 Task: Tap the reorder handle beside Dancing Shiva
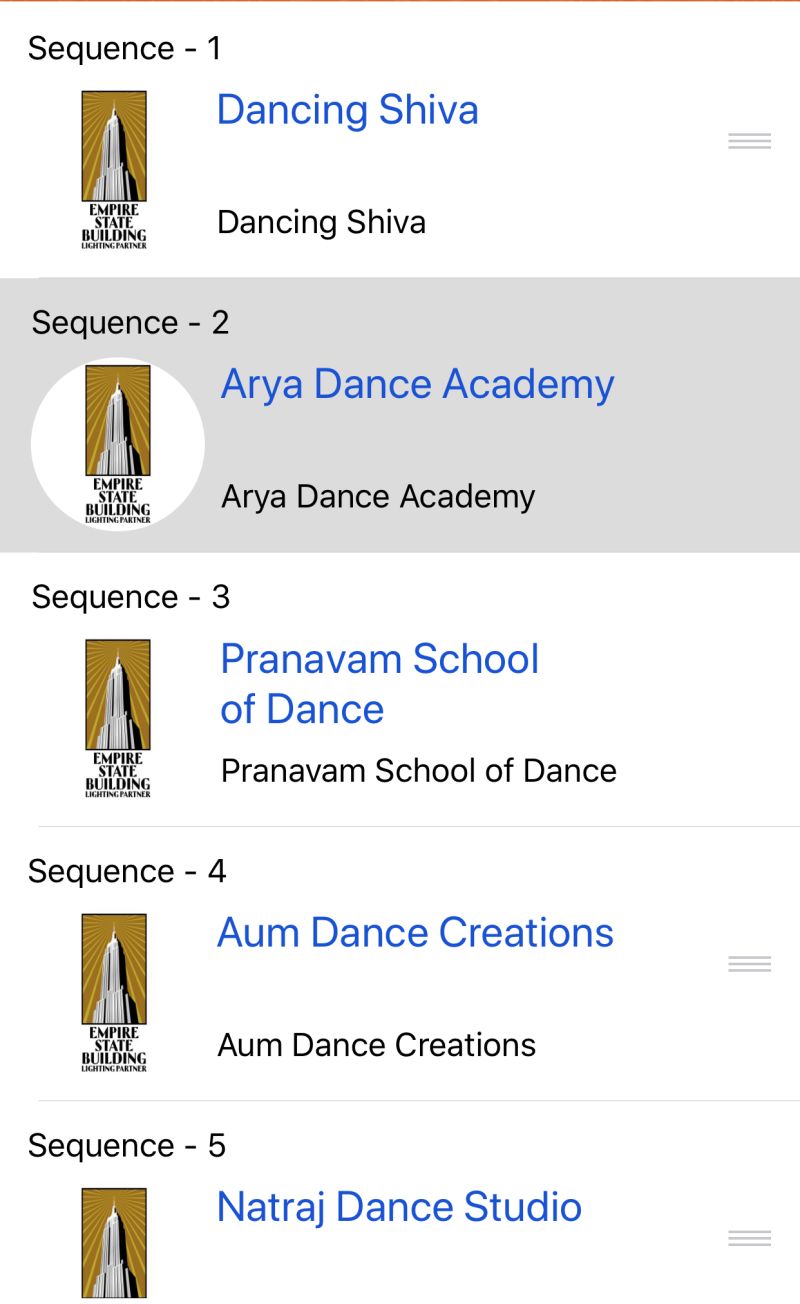[x=749, y=141]
